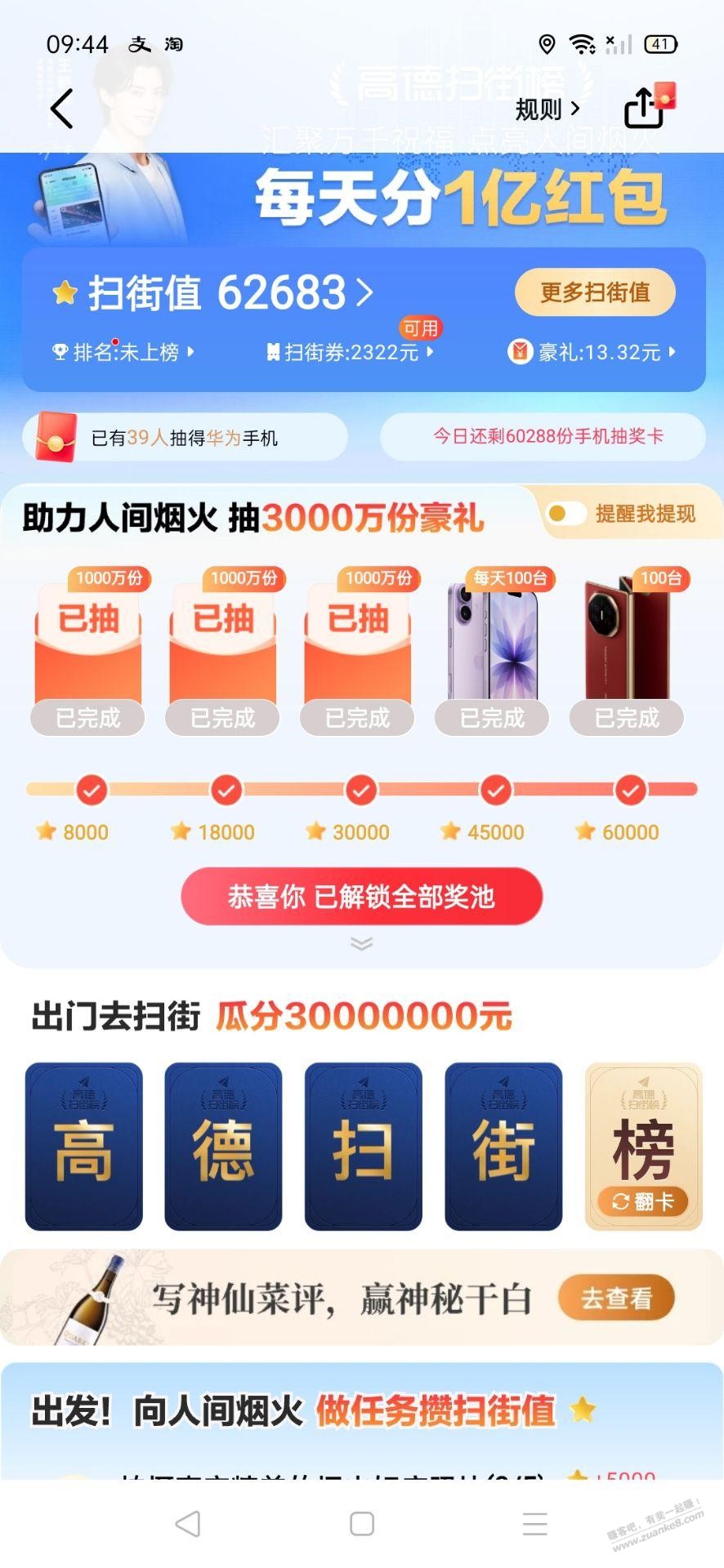
Task: Open the 规则 rules link
Action: 547,109
